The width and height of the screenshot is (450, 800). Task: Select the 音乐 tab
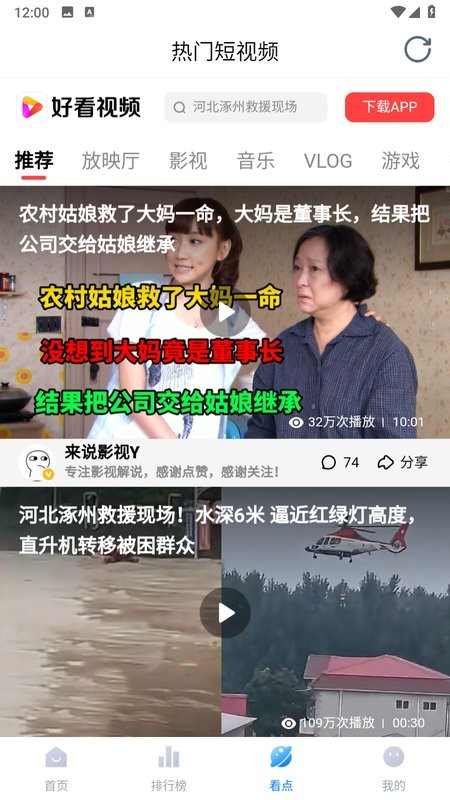[256, 161]
